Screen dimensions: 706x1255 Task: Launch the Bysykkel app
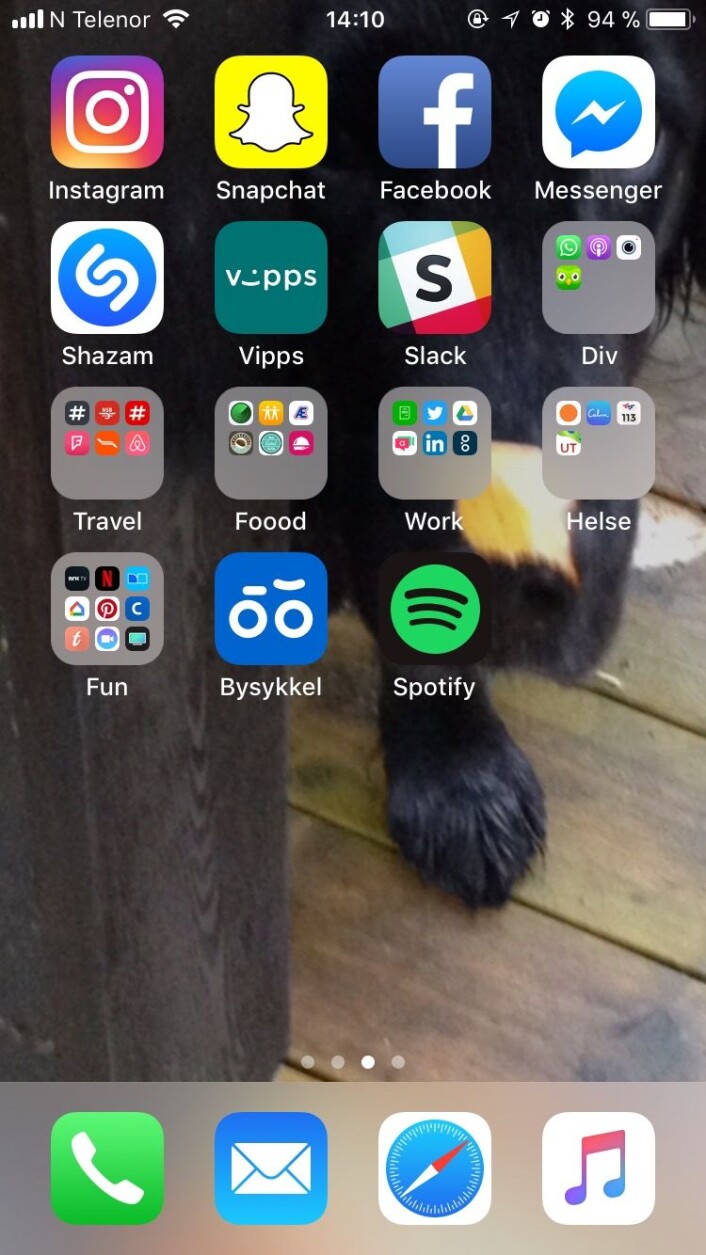(x=271, y=609)
